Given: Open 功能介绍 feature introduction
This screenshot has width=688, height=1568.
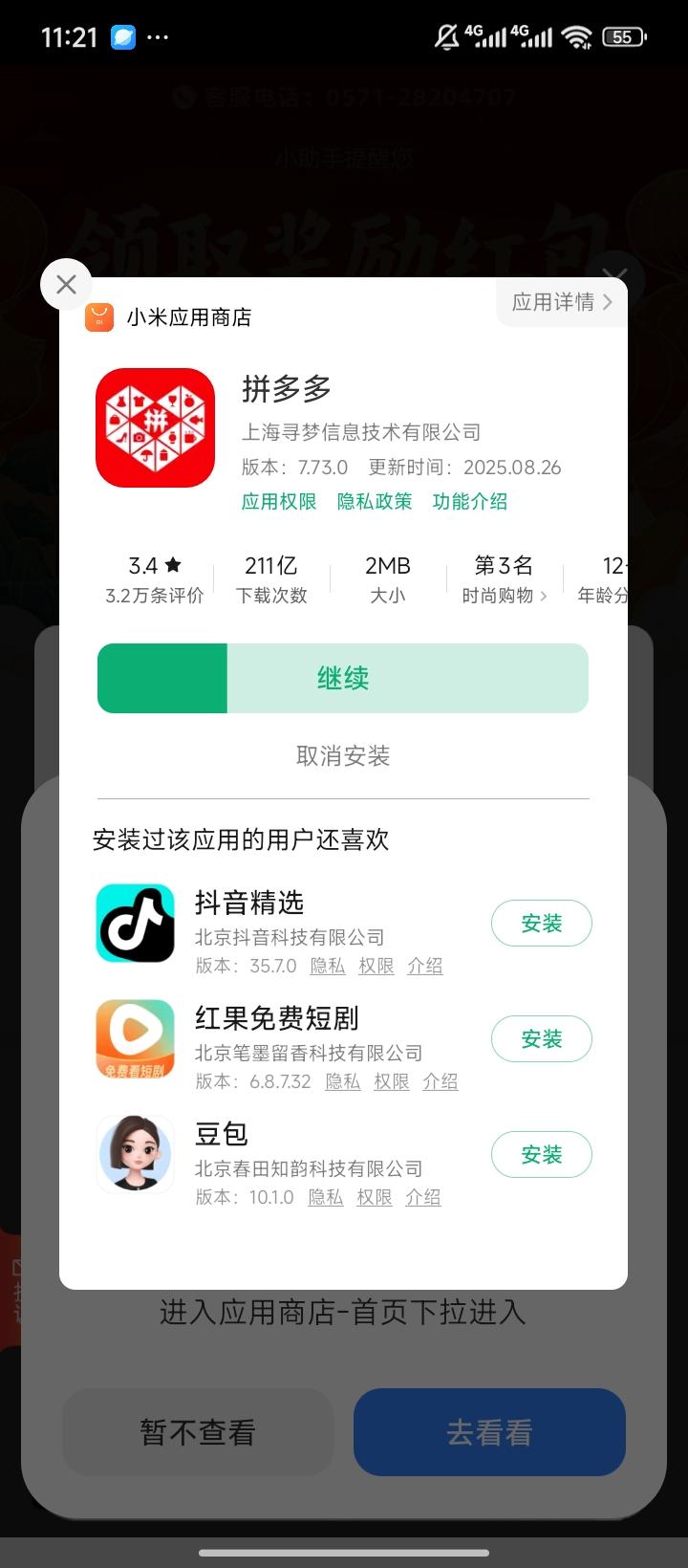Looking at the screenshot, I should (x=470, y=501).
